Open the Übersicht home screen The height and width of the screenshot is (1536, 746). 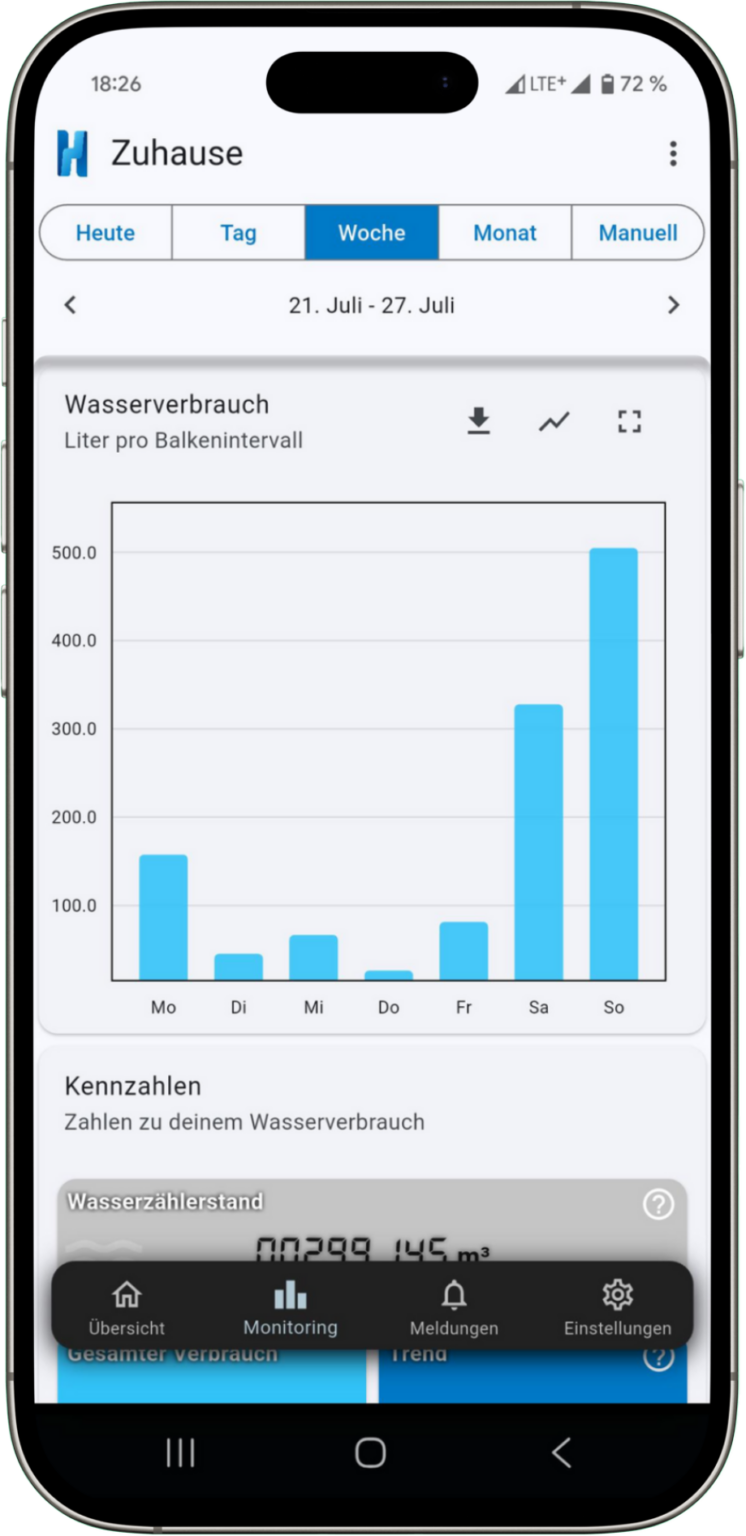[x=127, y=1305]
